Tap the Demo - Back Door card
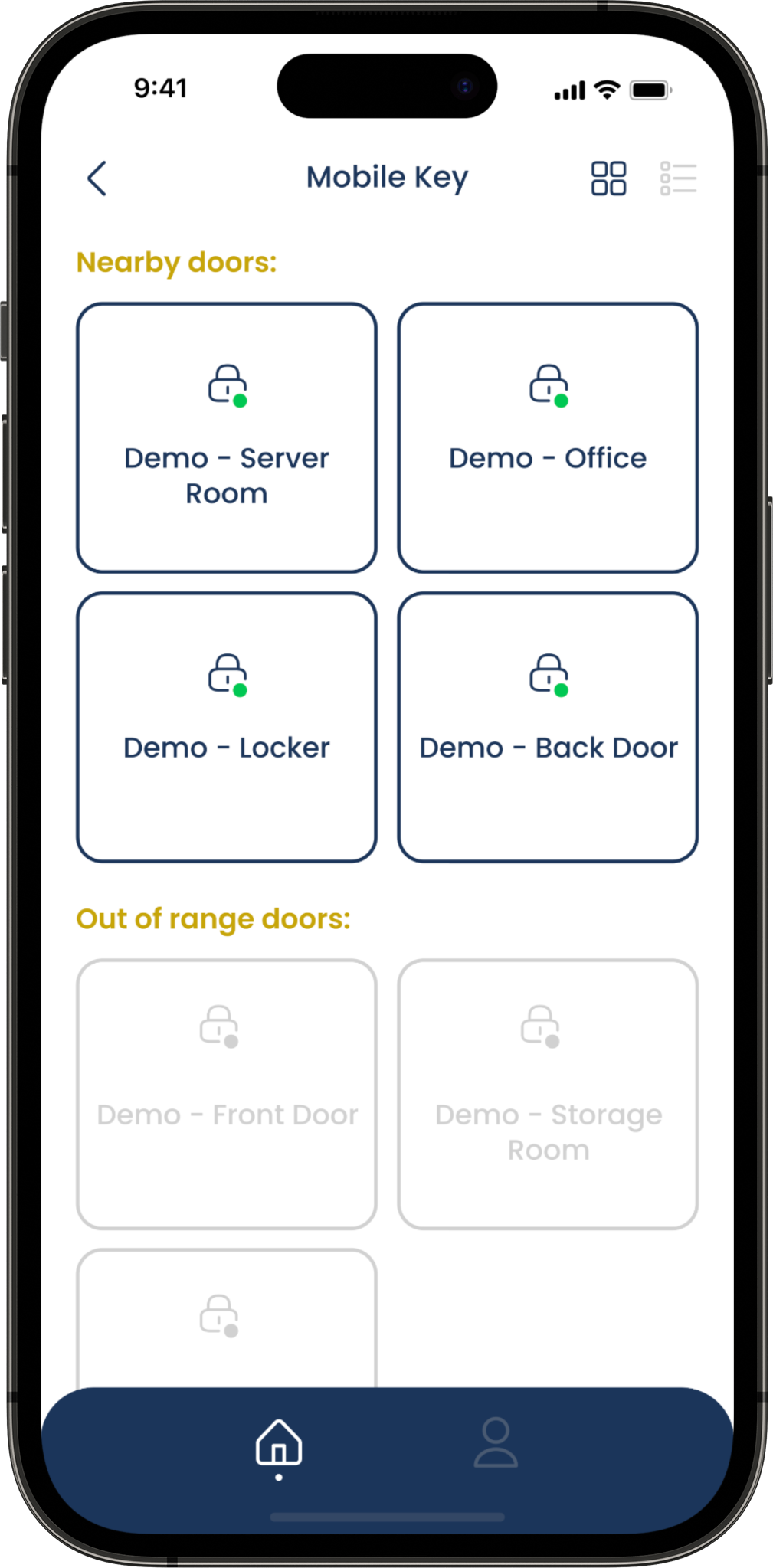The image size is (773, 1568). [x=548, y=727]
